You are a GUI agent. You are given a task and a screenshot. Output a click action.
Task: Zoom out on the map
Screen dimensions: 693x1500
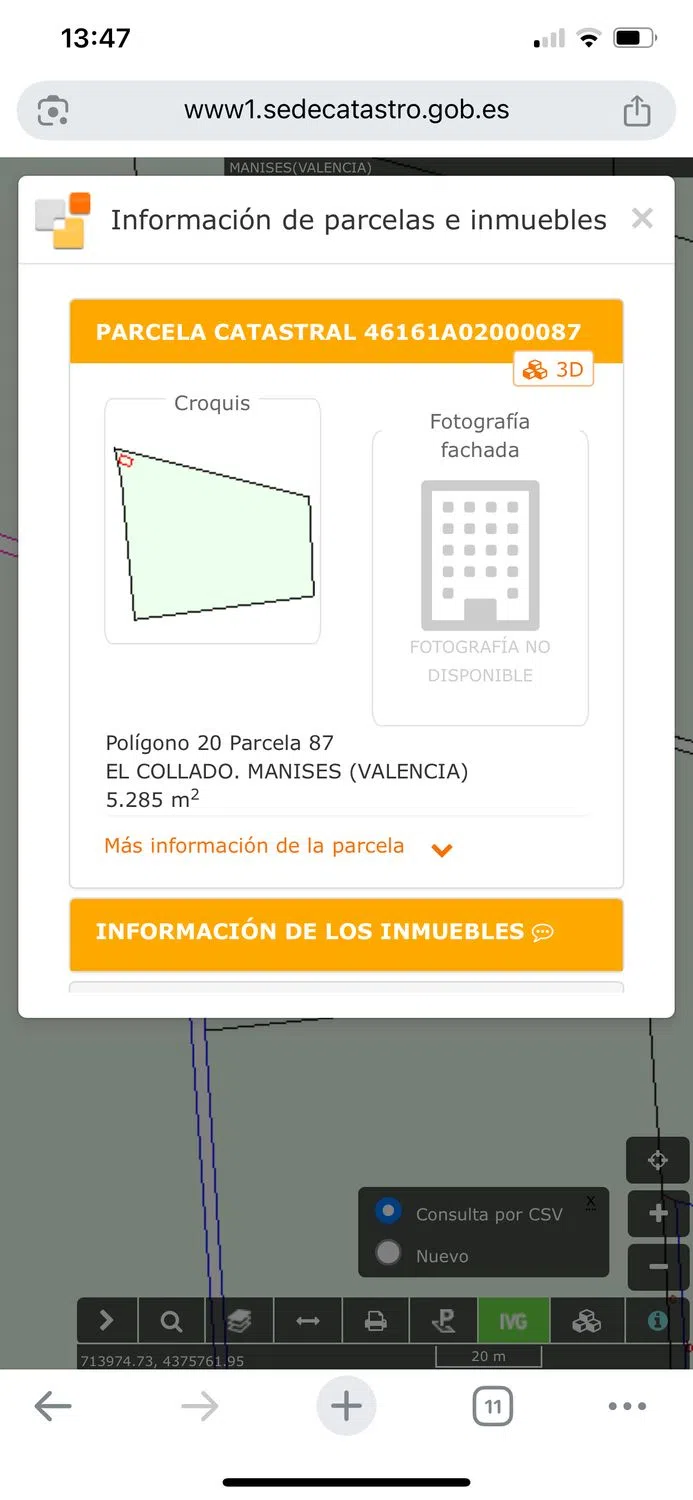click(658, 1267)
